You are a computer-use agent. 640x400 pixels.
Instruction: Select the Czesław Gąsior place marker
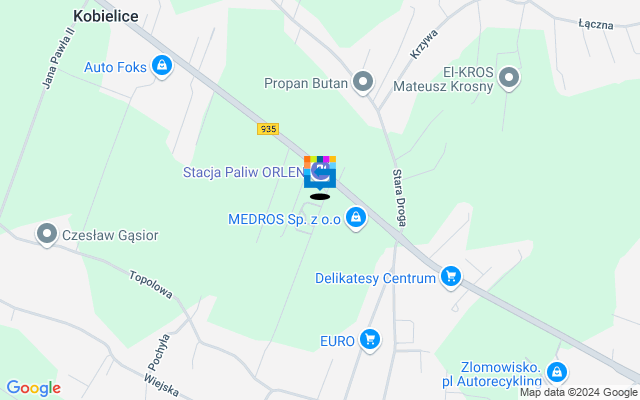(46, 235)
